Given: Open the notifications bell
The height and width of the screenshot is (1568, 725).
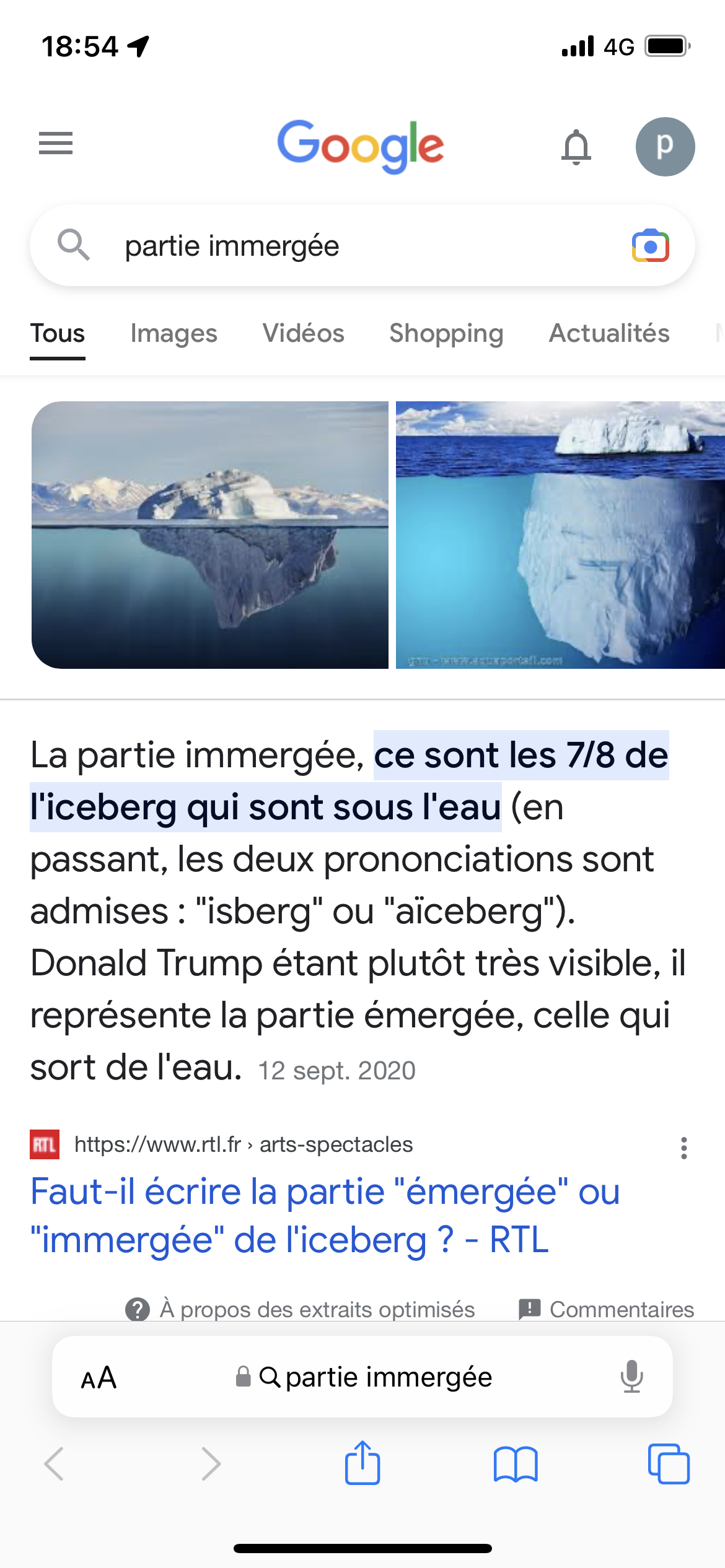Looking at the screenshot, I should tap(576, 147).
